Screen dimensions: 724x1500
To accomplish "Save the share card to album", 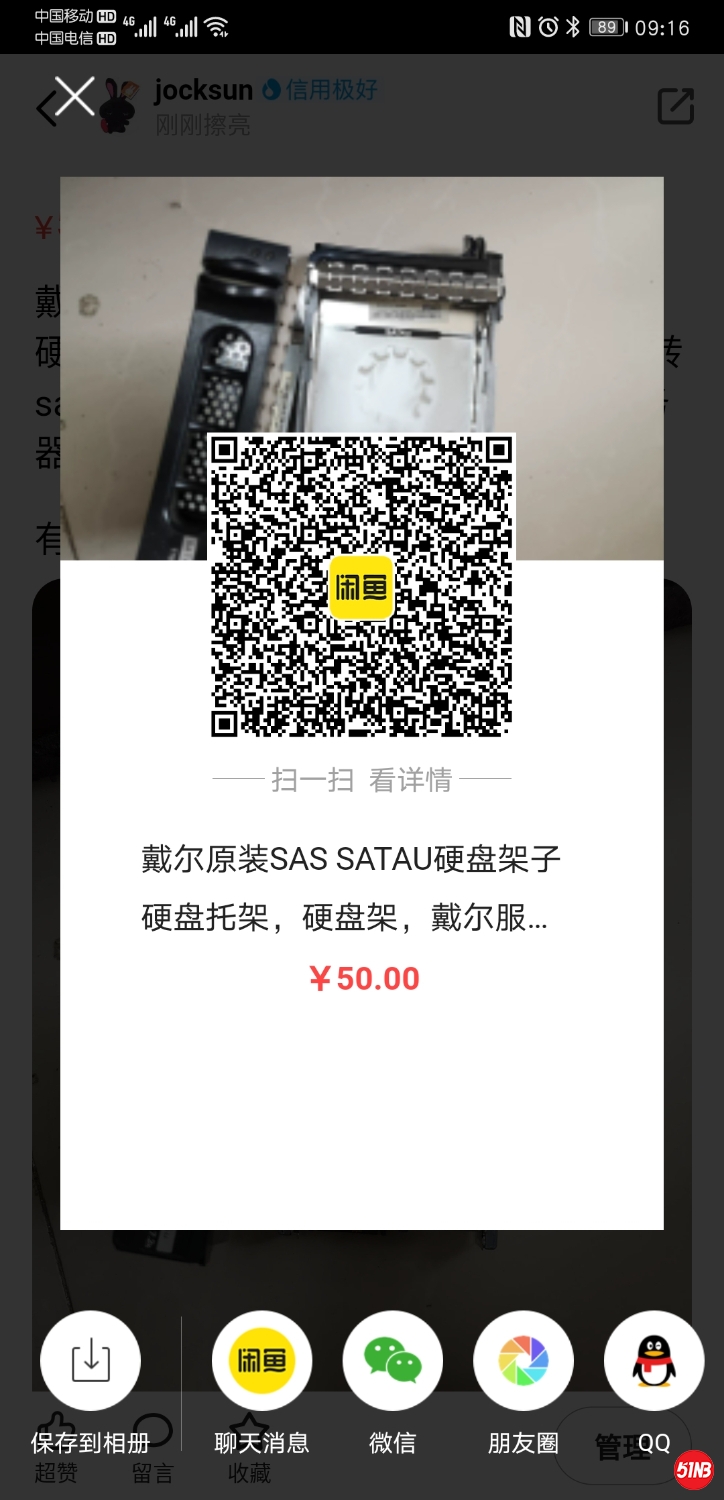I will (x=90, y=1362).
